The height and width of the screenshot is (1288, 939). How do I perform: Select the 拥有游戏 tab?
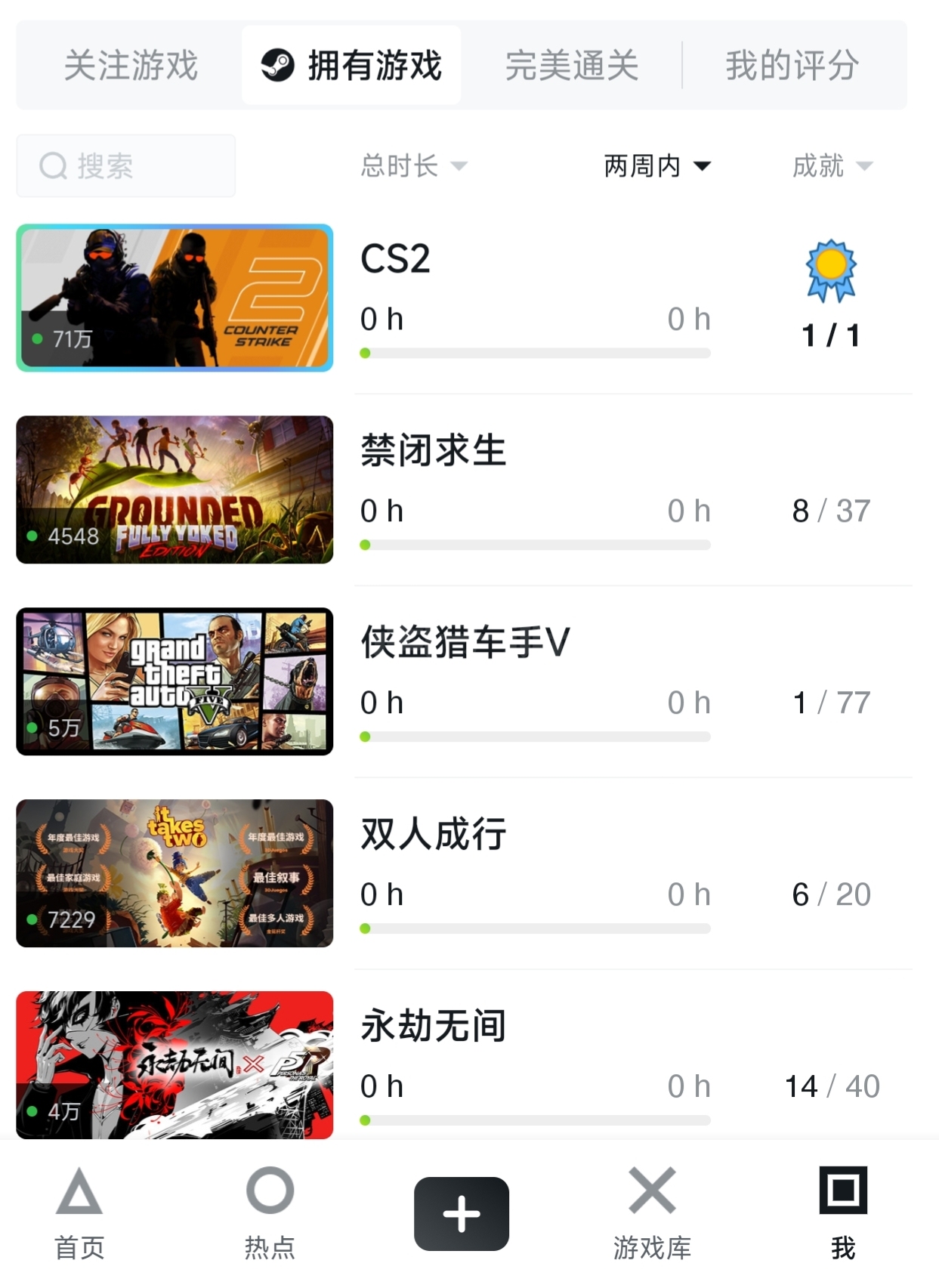(351, 66)
